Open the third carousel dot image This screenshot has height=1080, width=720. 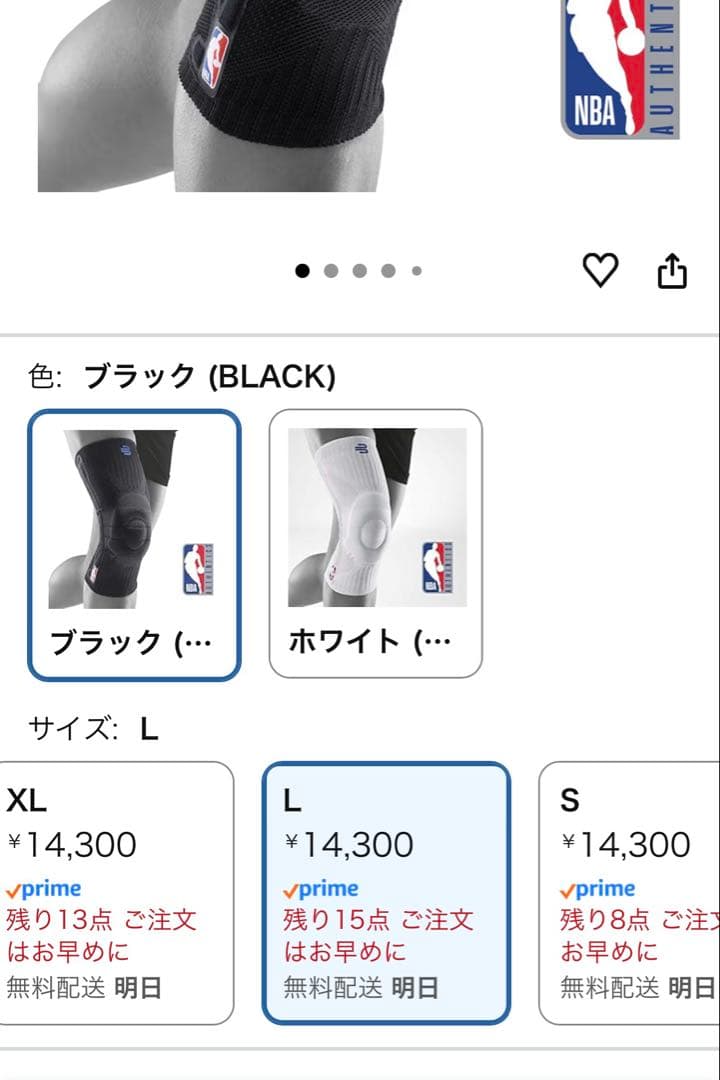pyautogui.click(x=359, y=268)
